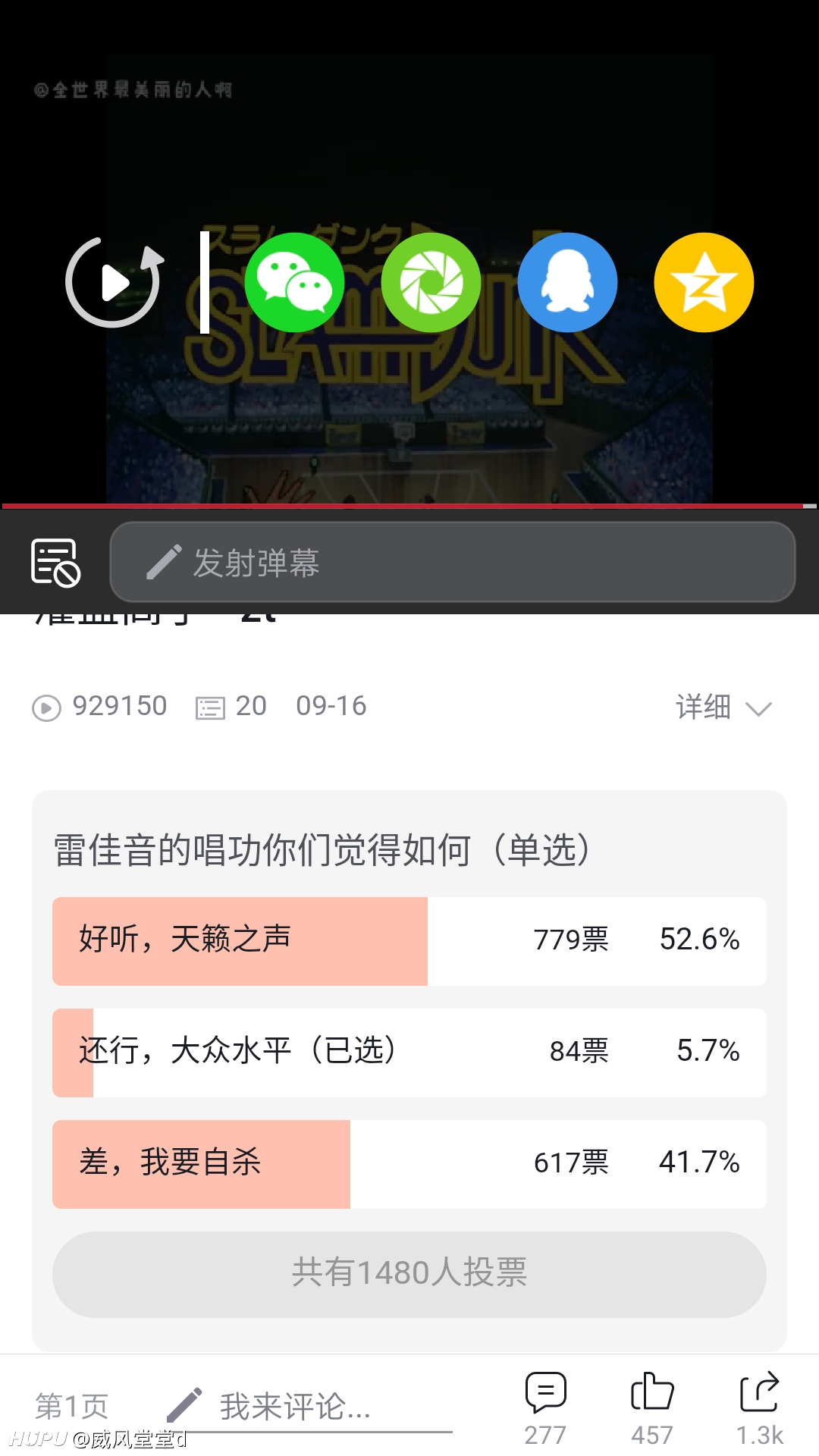Share to Qzone star icon

tap(704, 282)
